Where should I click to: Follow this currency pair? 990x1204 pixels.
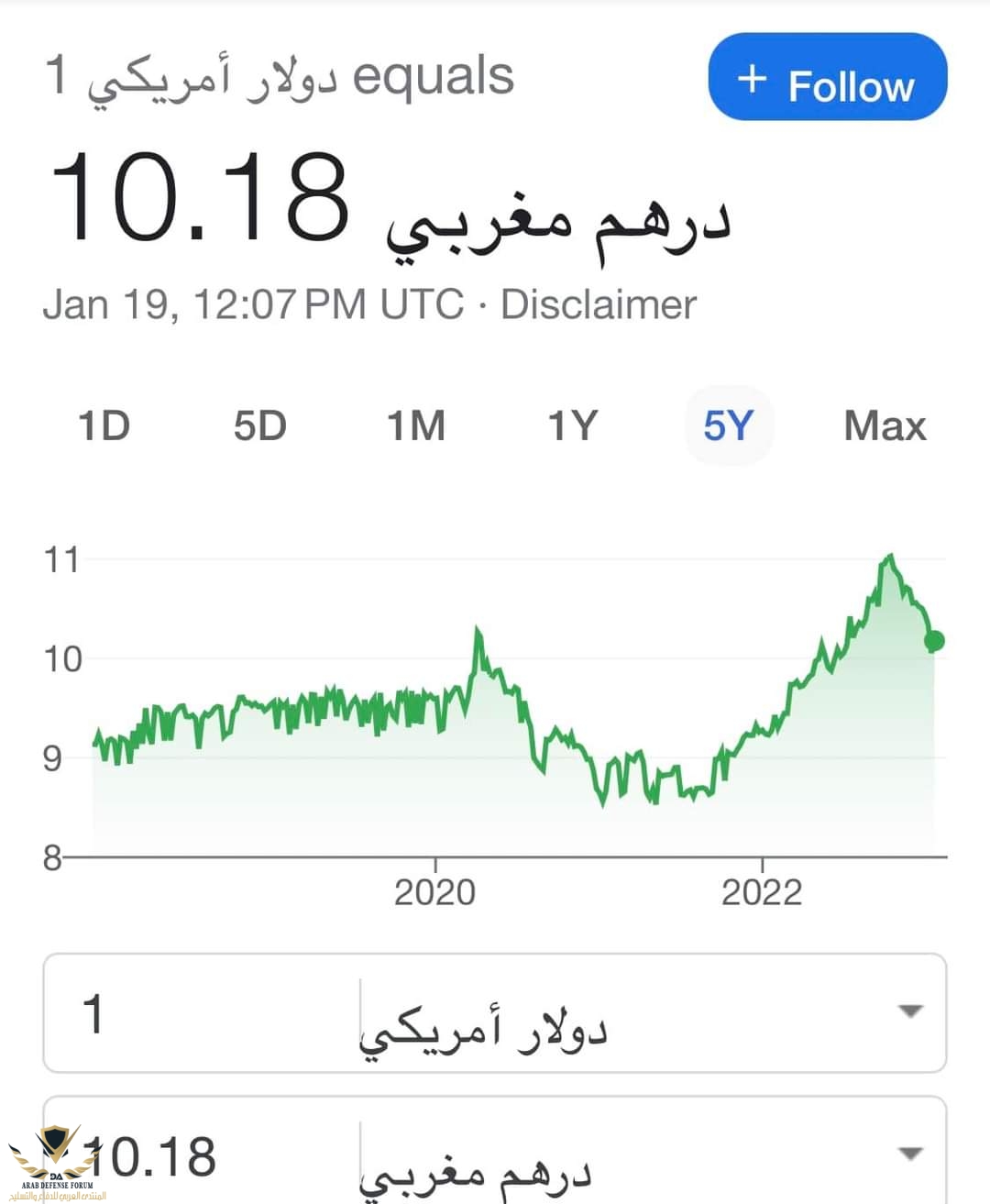(827, 77)
